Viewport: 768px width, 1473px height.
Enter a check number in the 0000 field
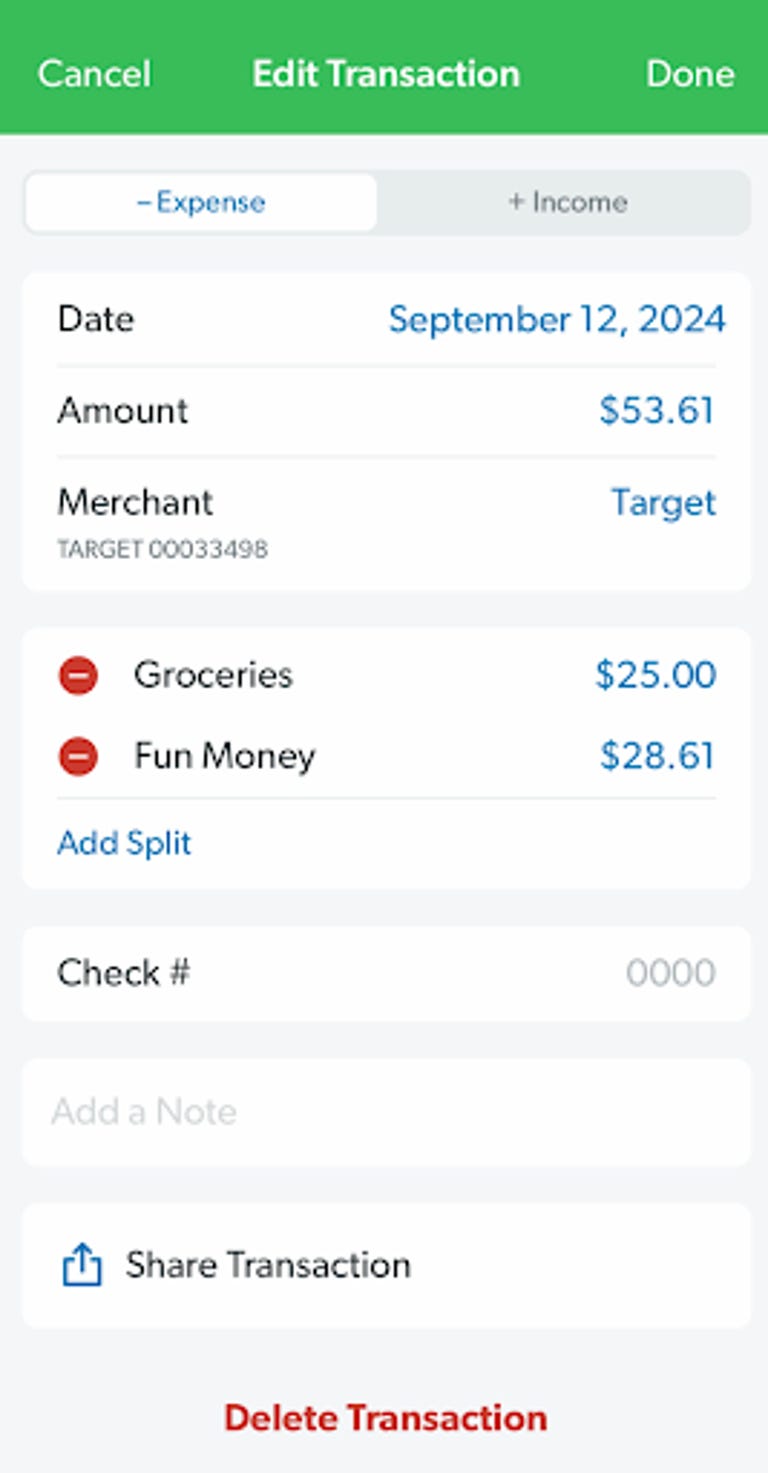(672, 972)
